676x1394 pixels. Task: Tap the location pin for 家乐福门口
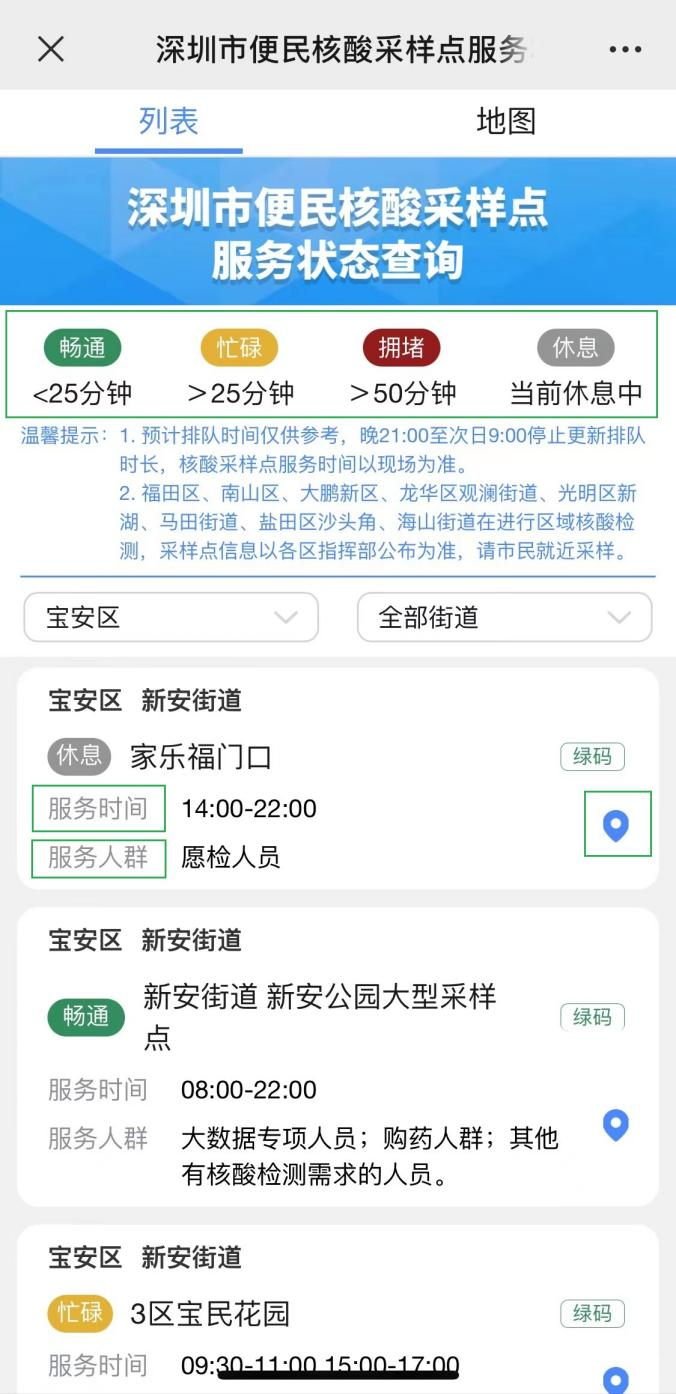[x=616, y=825]
